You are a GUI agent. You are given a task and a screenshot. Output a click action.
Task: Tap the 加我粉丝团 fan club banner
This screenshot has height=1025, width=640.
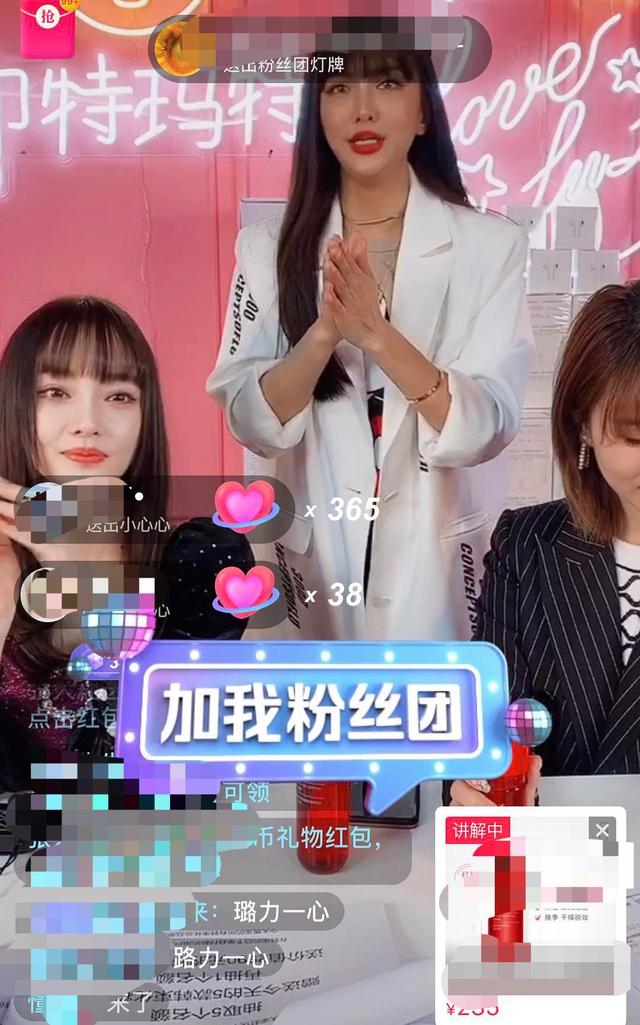pyautogui.click(x=315, y=711)
